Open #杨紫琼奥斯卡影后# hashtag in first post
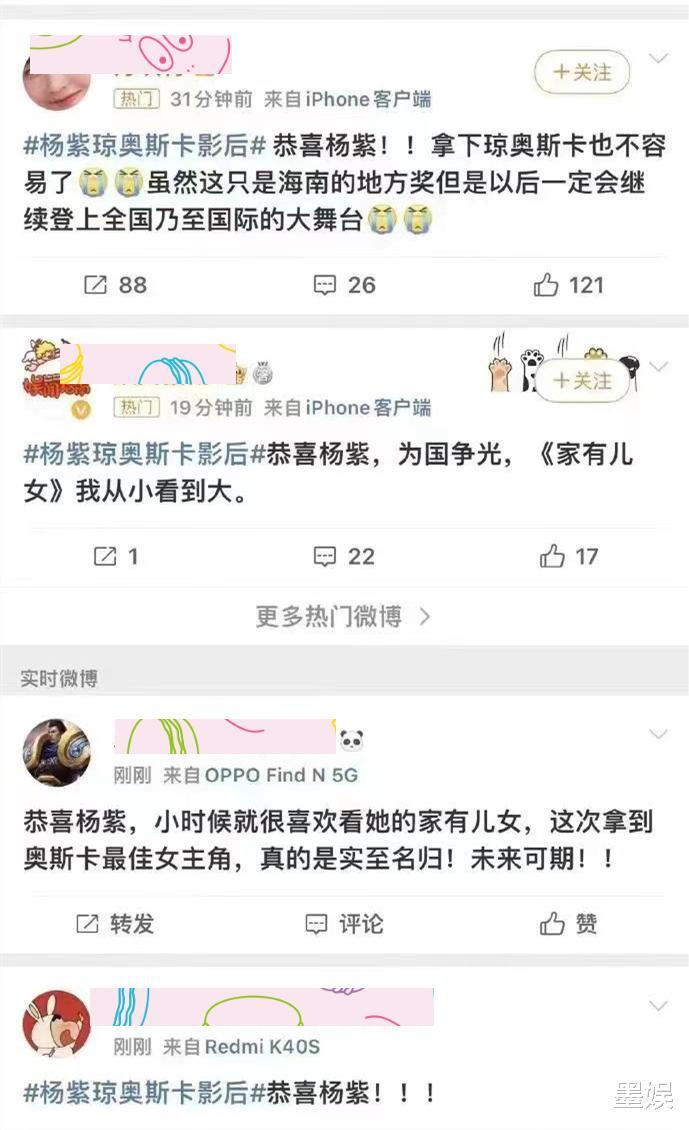Viewport: 689px width, 1130px height. coord(145,146)
